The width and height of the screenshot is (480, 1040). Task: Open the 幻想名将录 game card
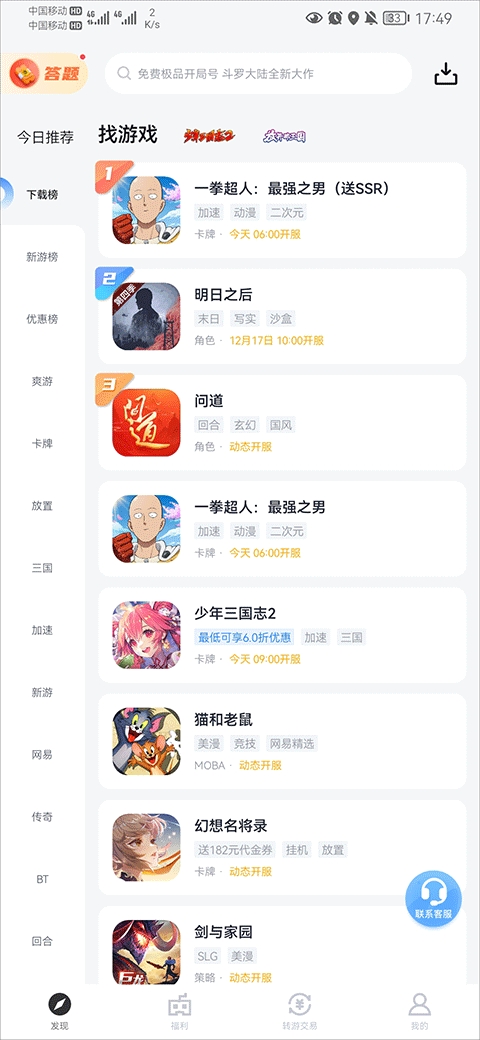(x=282, y=848)
